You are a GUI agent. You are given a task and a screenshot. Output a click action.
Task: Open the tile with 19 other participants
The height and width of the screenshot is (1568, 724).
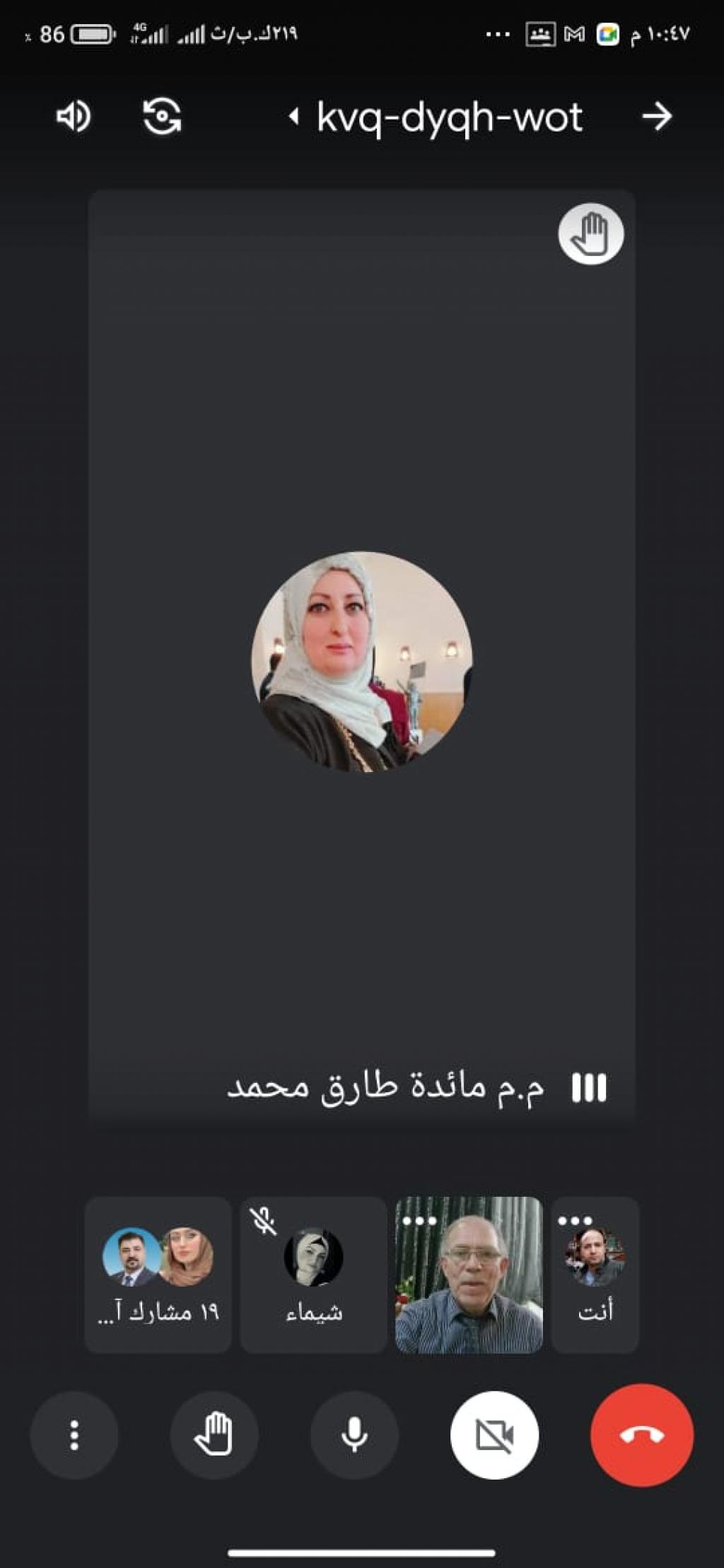coord(158,1274)
